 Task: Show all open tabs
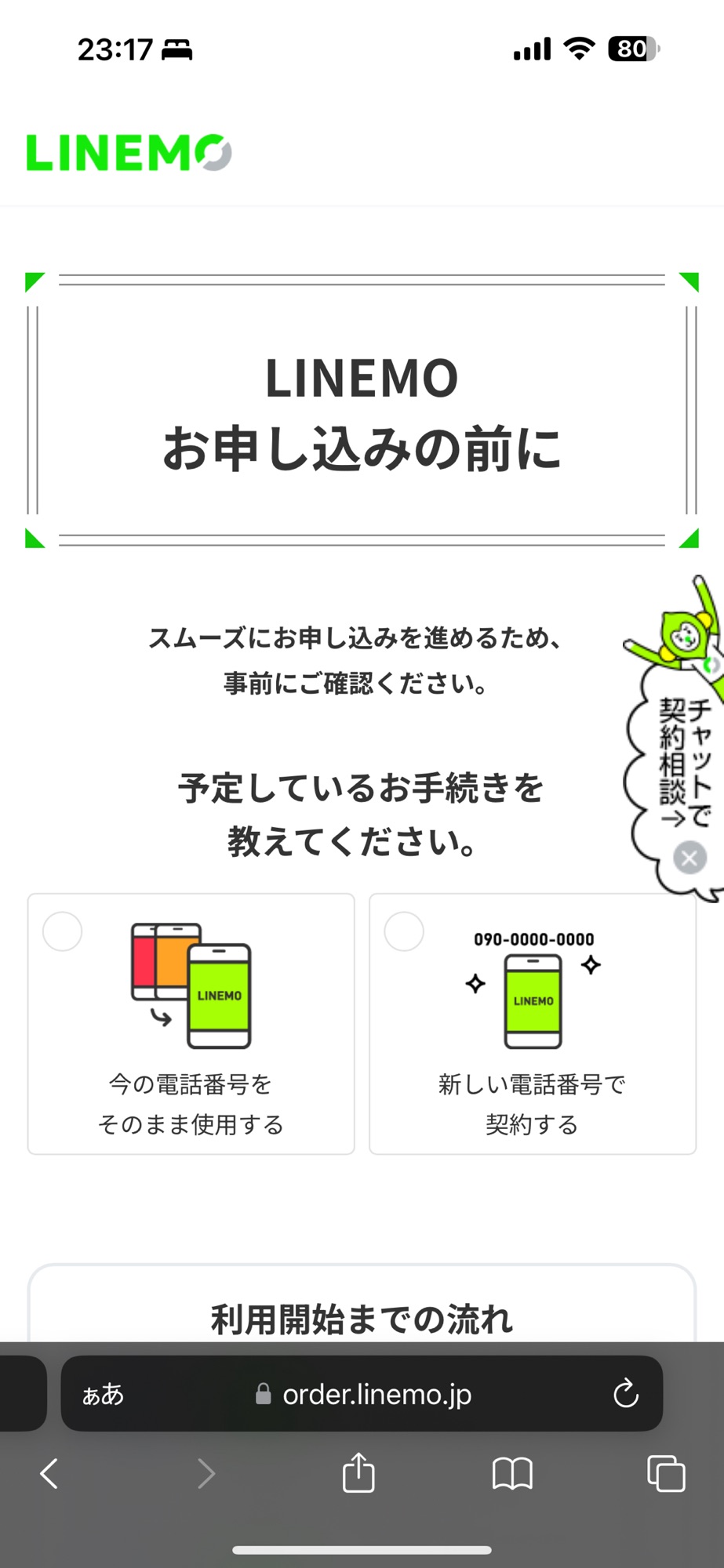(x=665, y=1474)
